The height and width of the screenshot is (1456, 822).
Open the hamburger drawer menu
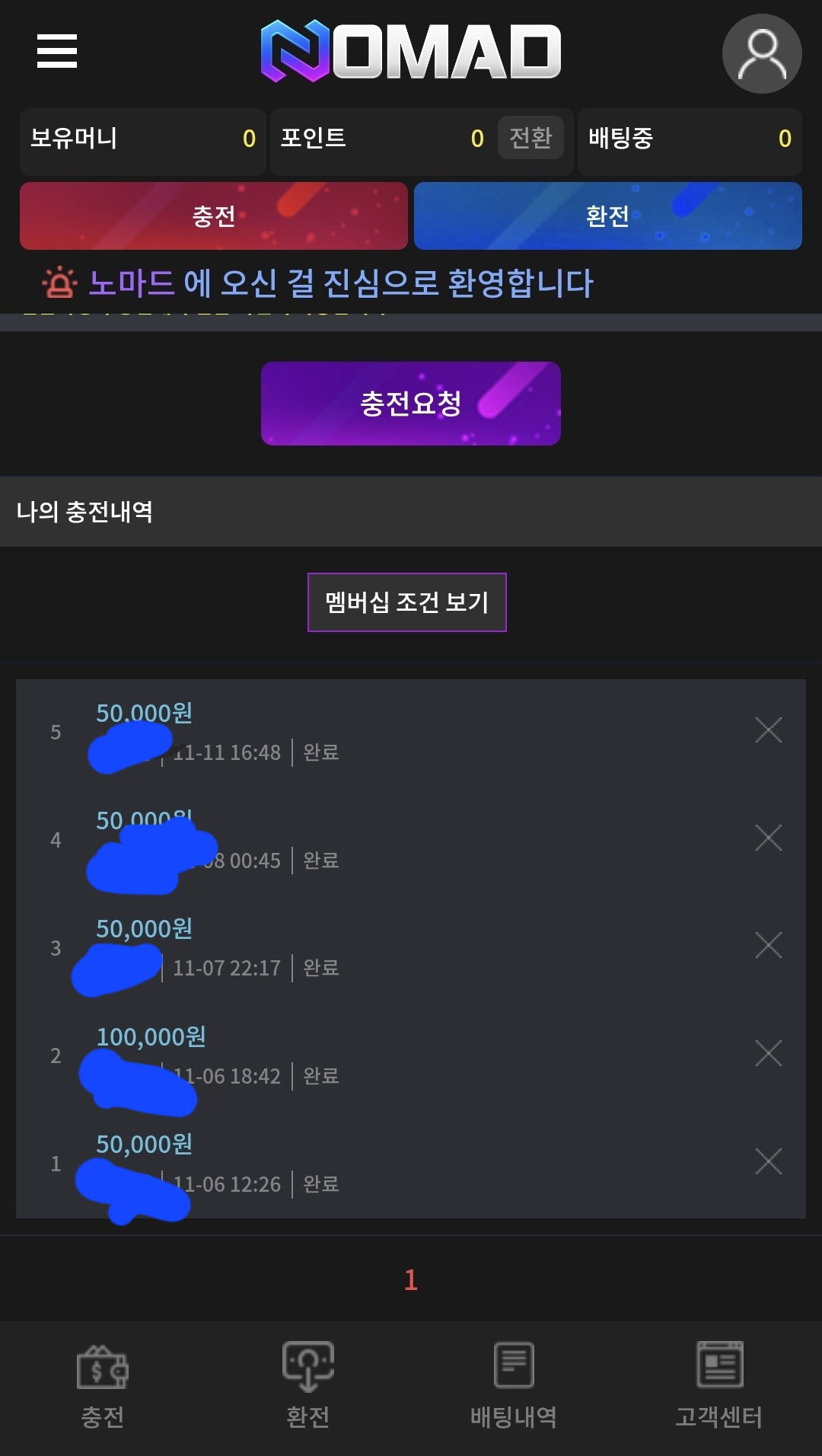[x=57, y=51]
